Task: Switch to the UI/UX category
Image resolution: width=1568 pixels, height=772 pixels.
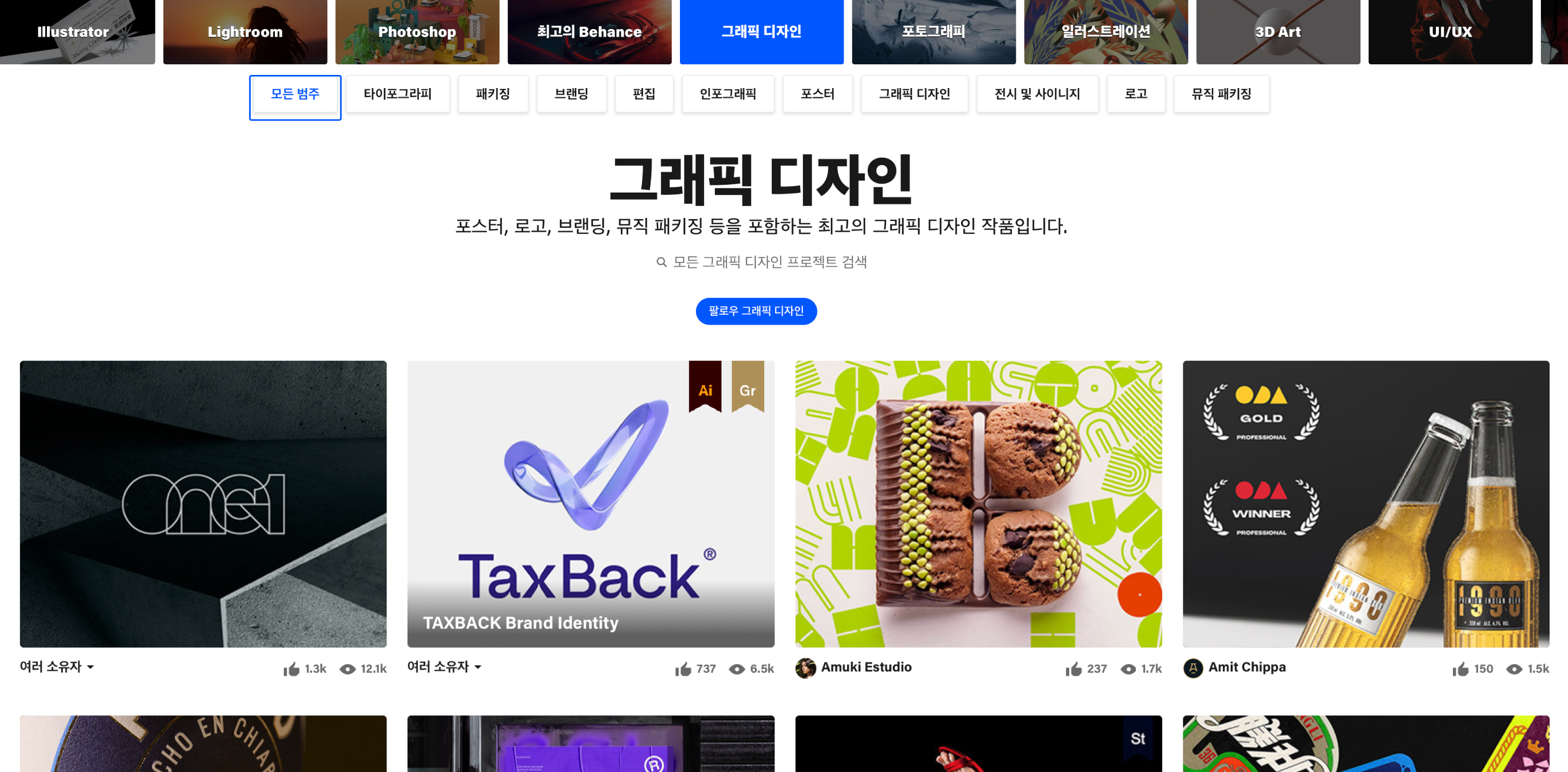Action: pyautogui.click(x=1450, y=31)
